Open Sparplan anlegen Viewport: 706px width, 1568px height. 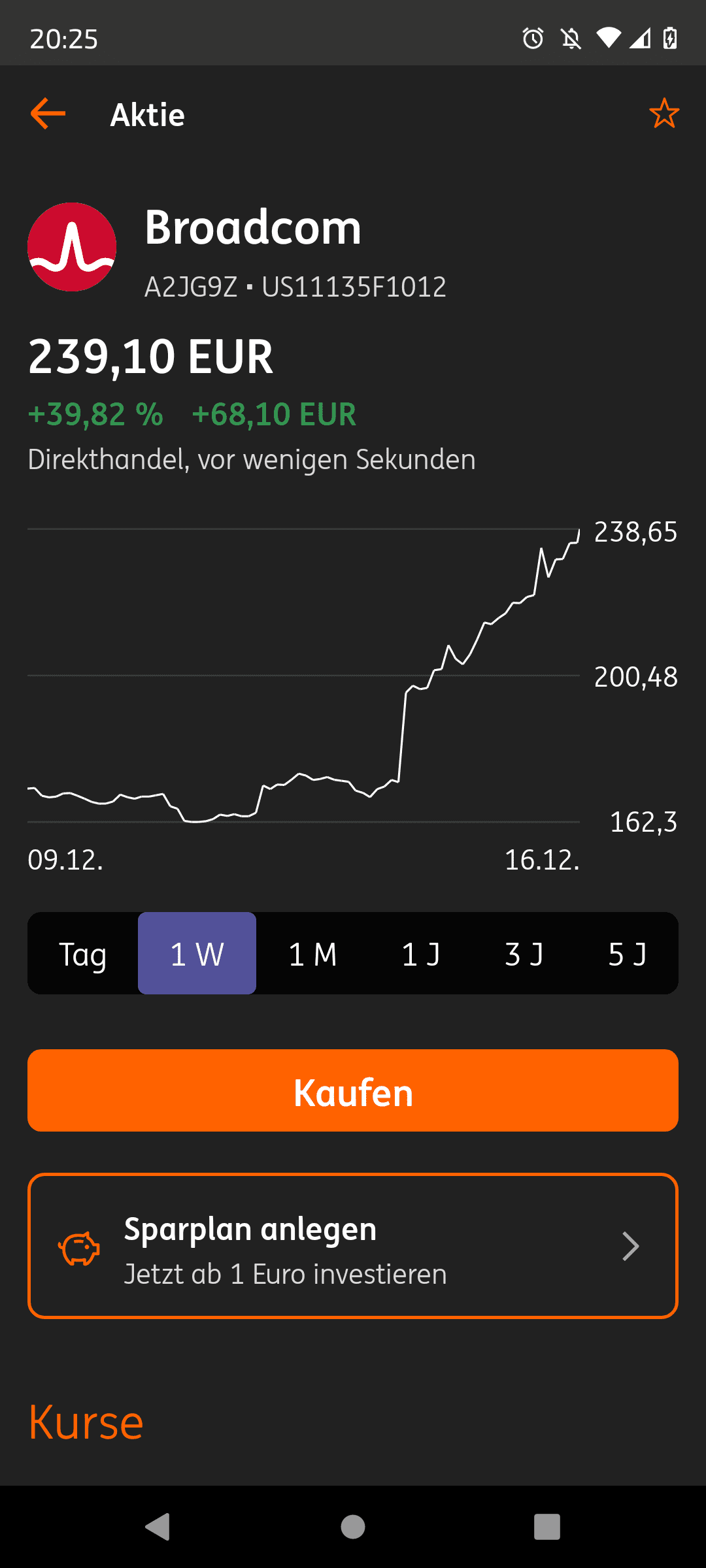[x=353, y=1246]
